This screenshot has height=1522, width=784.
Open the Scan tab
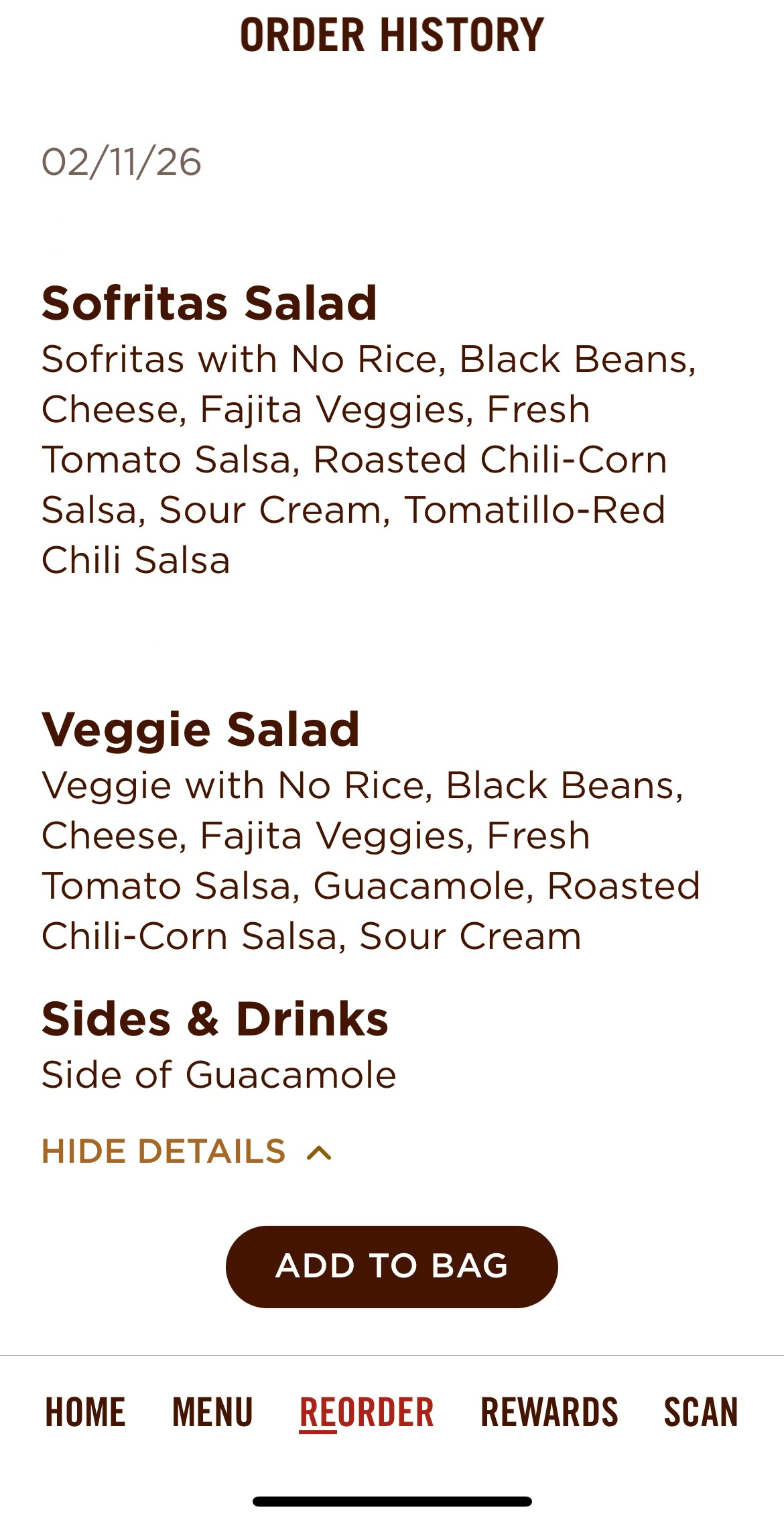[x=700, y=1412]
